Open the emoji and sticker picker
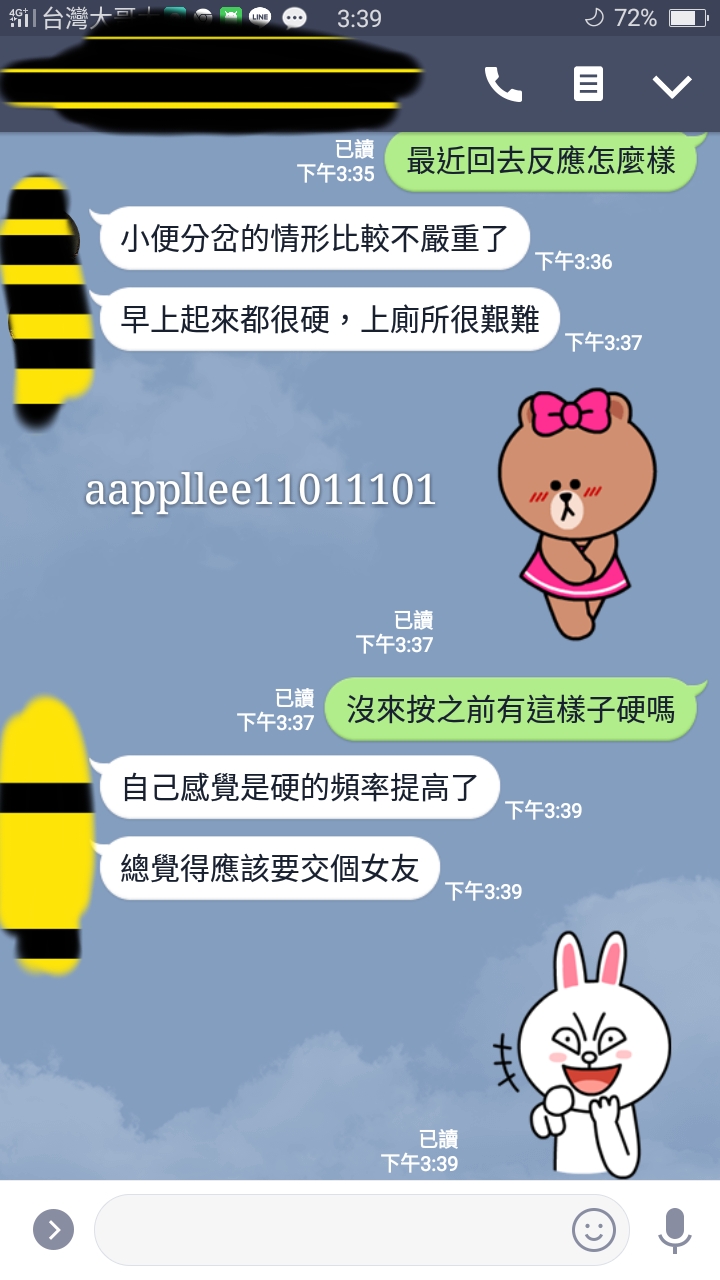720x1280 pixels. 593,1229
